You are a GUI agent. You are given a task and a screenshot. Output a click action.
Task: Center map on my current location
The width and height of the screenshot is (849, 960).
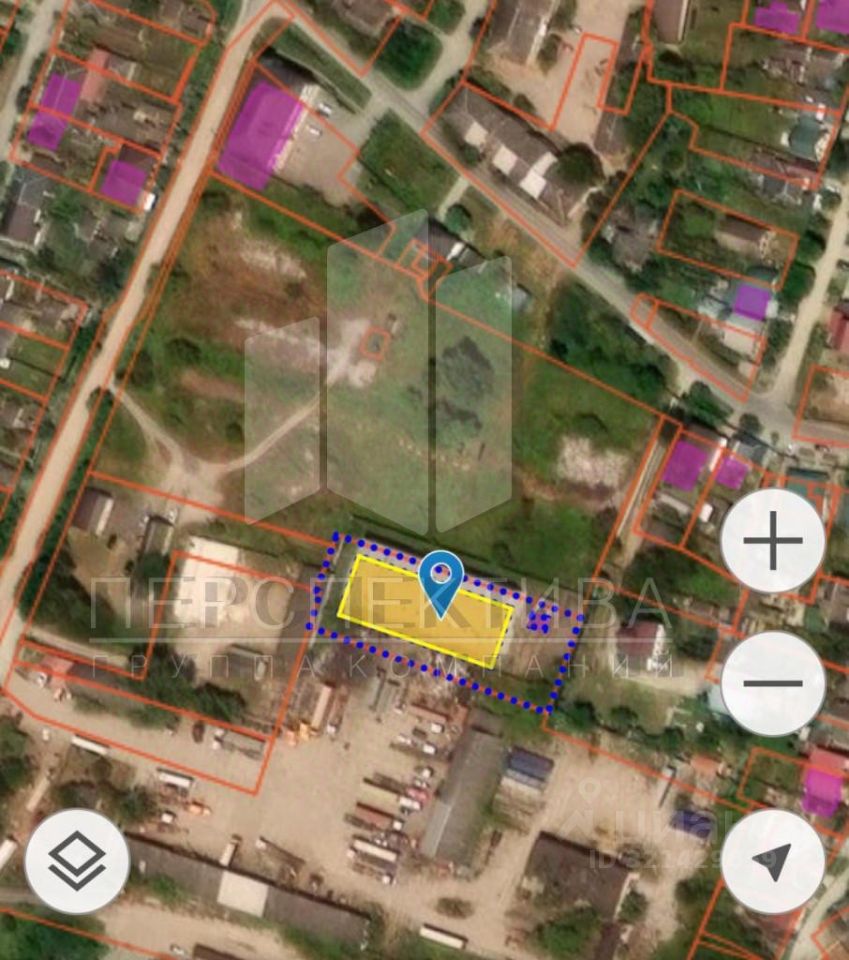pos(772,861)
